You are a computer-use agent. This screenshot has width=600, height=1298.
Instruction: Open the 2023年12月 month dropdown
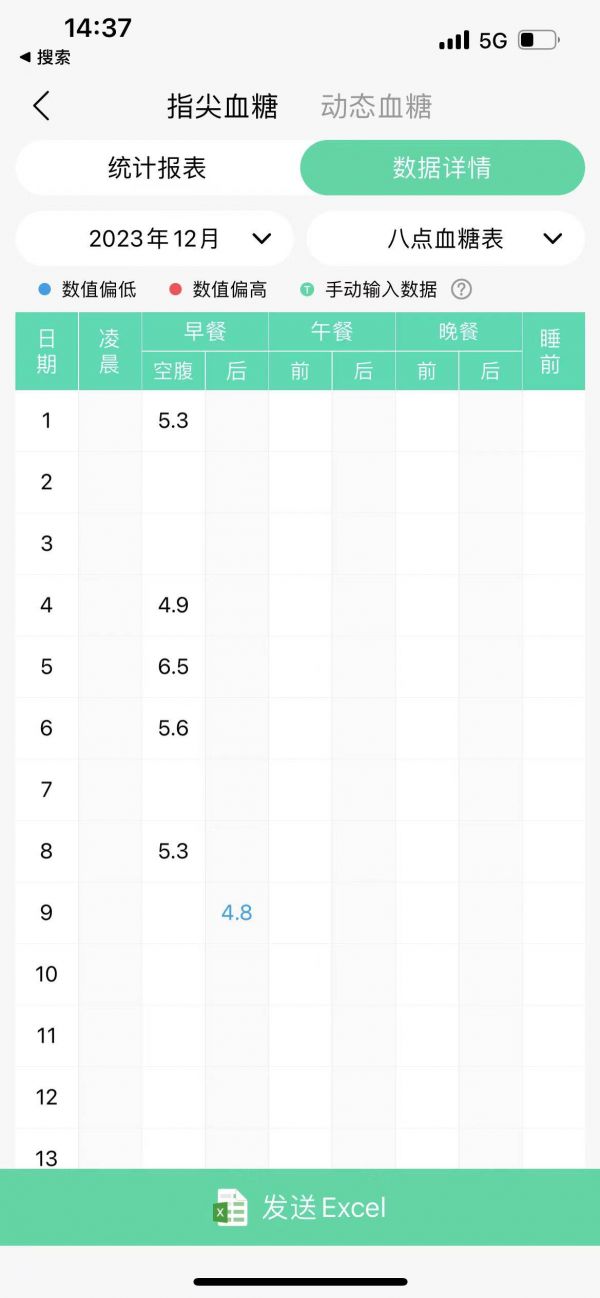pos(155,239)
